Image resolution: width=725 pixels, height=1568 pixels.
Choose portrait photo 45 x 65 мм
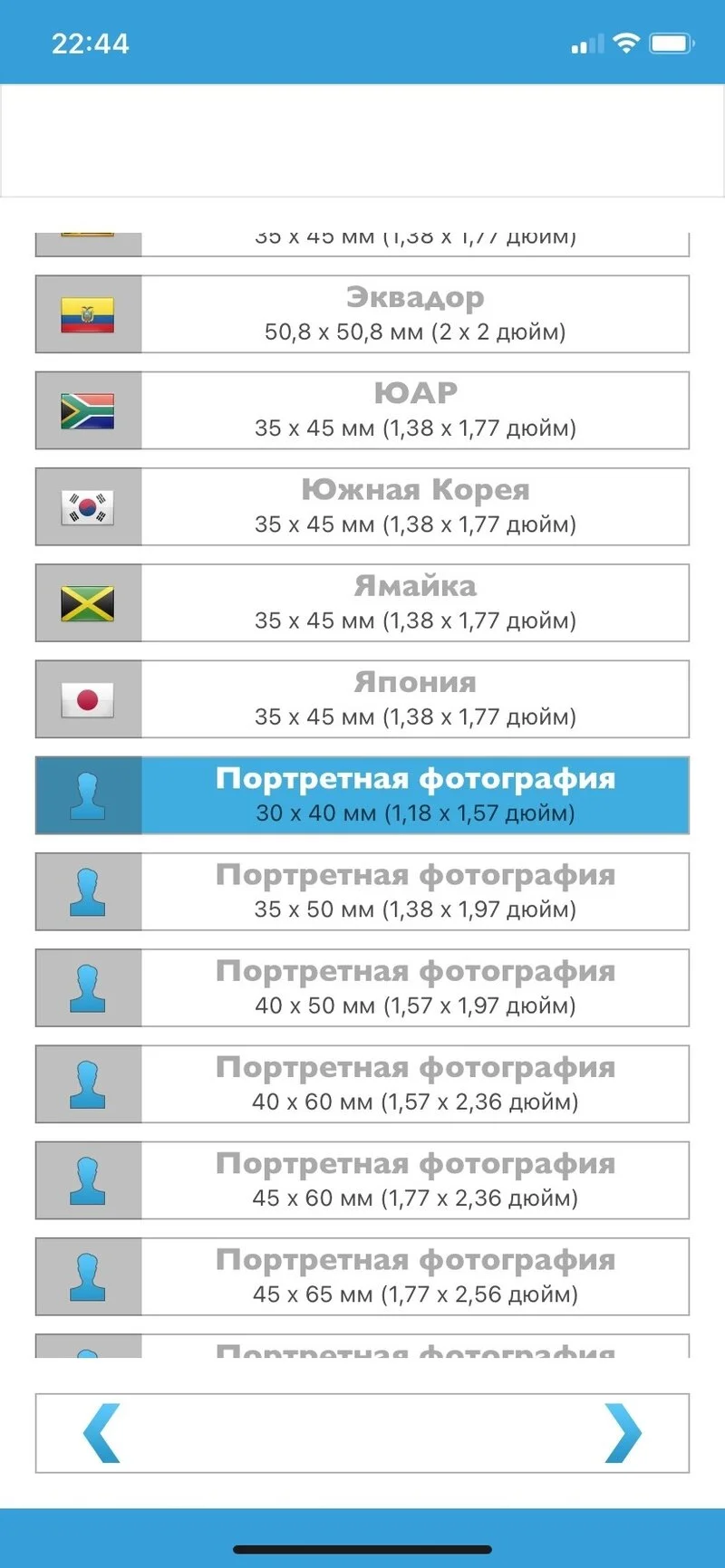click(x=362, y=1276)
